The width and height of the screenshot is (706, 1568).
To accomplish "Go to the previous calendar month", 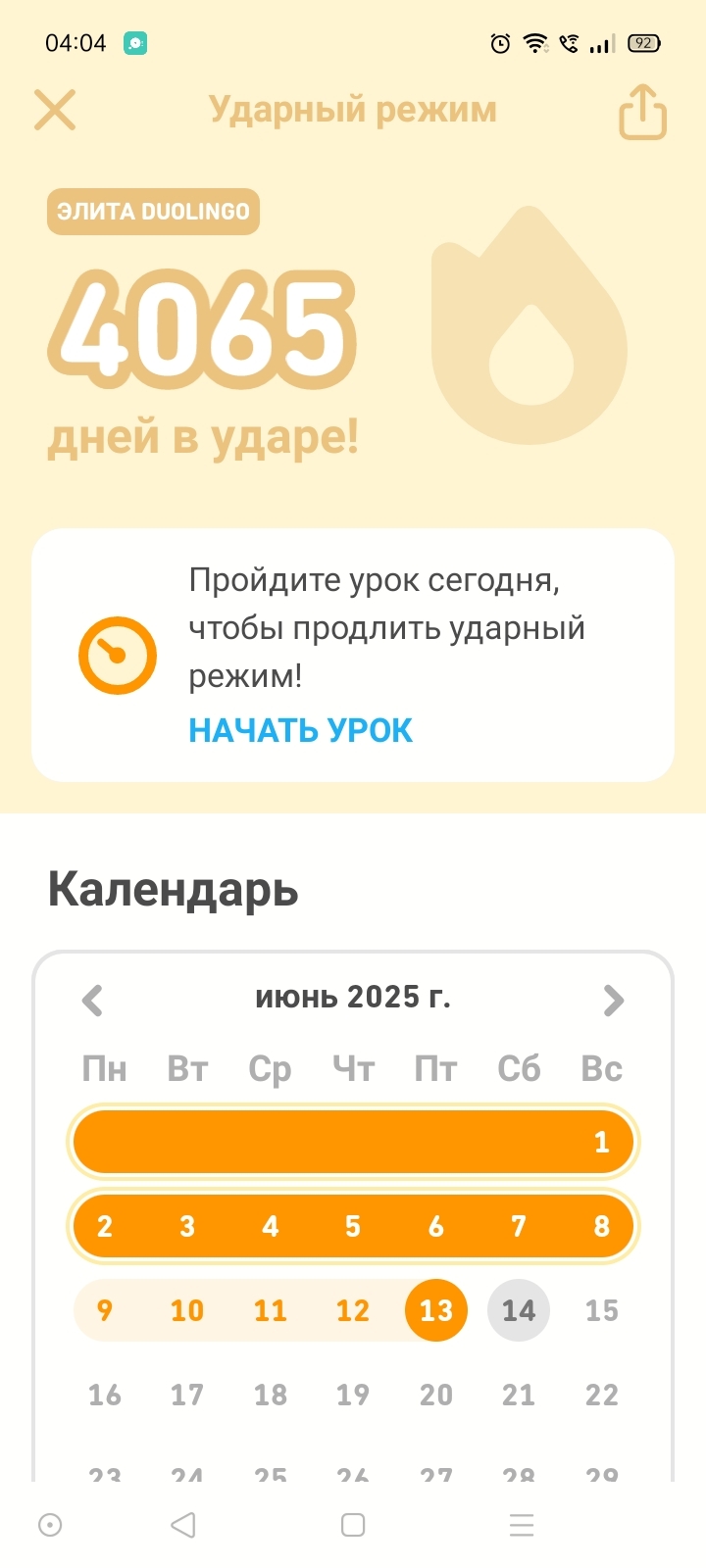I will tap(92, 1000).
